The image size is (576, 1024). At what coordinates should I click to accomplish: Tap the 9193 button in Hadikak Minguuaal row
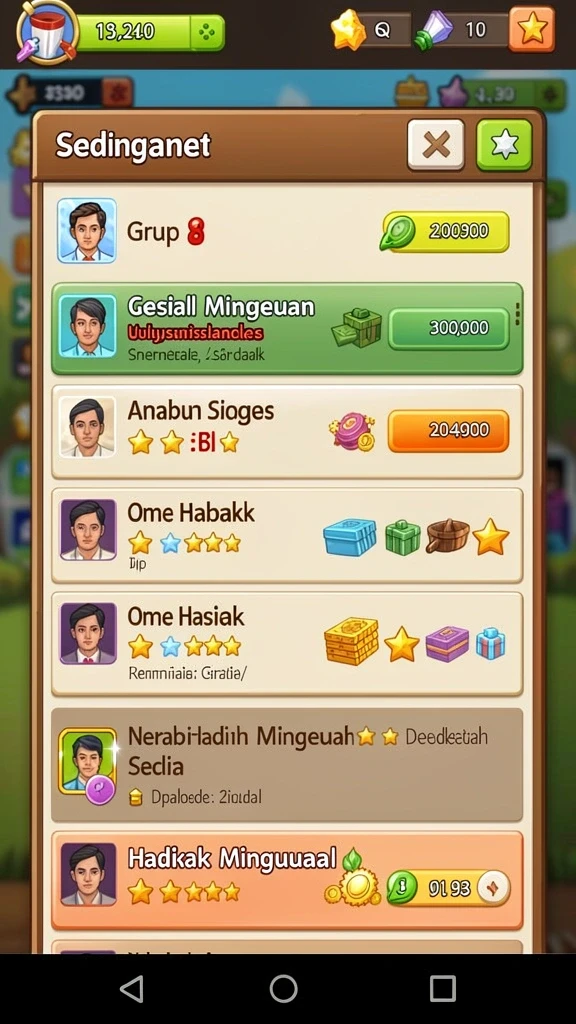pos(449,888)
